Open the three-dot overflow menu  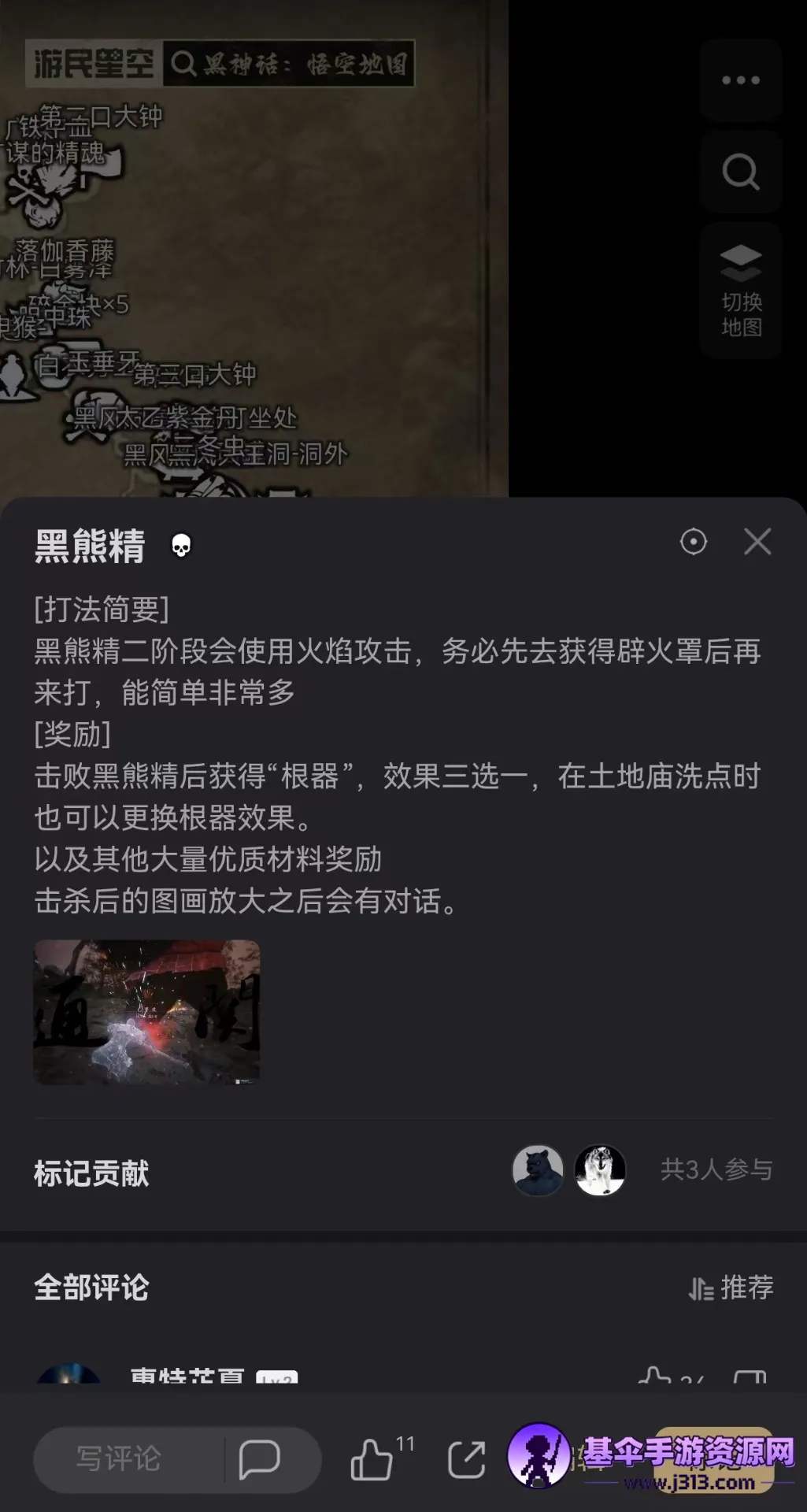click(x=740, y=80)
